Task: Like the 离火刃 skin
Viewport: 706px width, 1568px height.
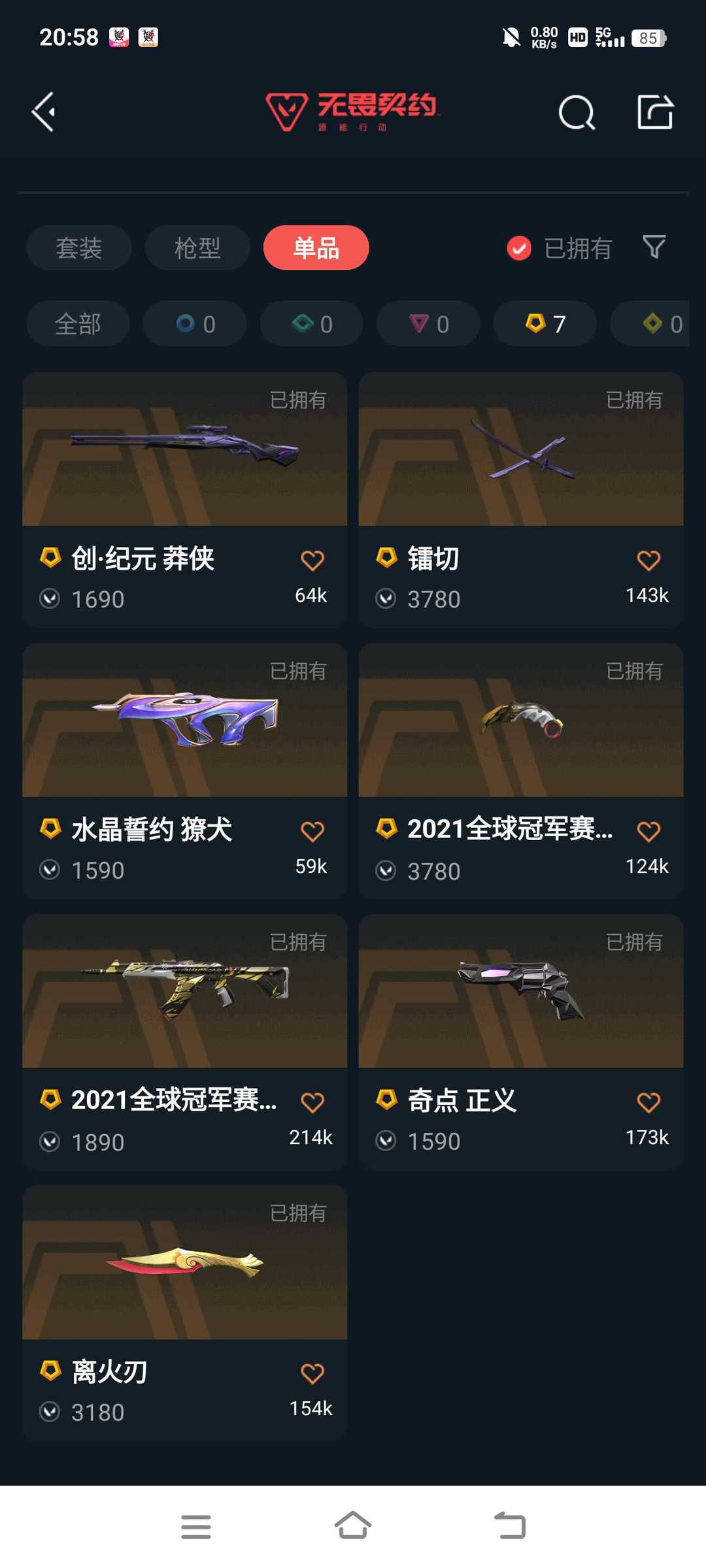Action: (312, 1373)
